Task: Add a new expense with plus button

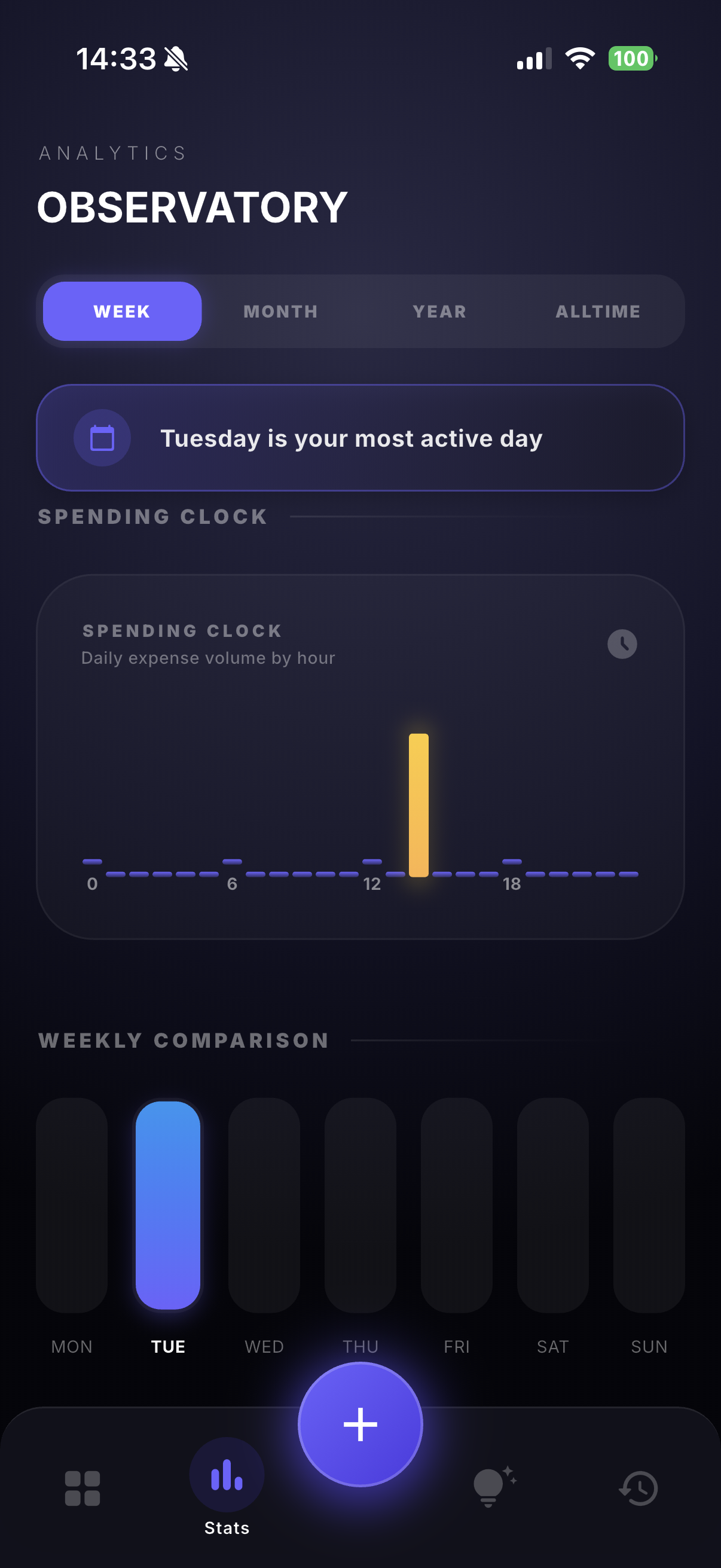Action: pyautogui.click(x=360, y=1424)
